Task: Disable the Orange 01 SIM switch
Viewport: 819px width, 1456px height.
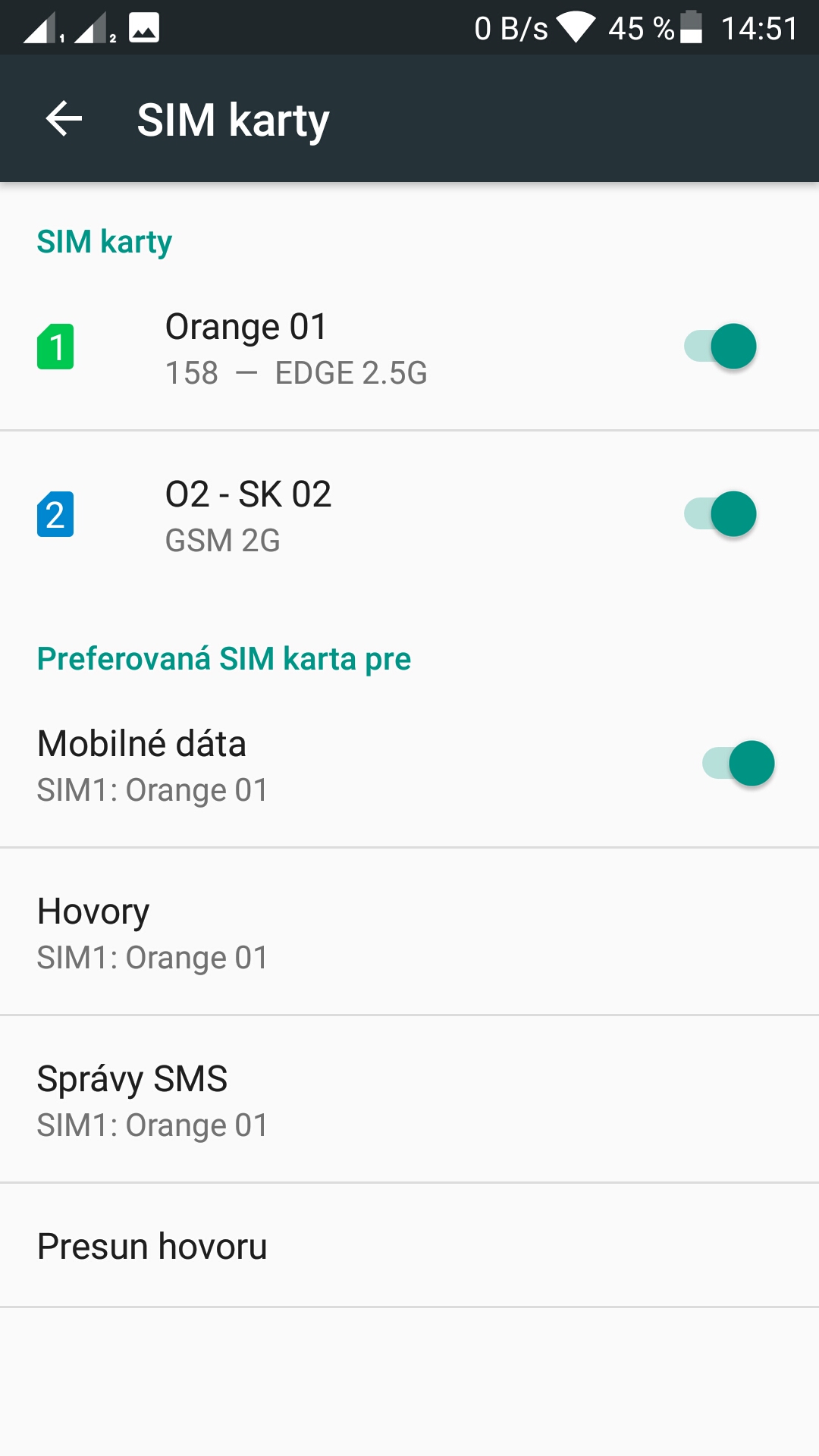Action: click(720, 347)
